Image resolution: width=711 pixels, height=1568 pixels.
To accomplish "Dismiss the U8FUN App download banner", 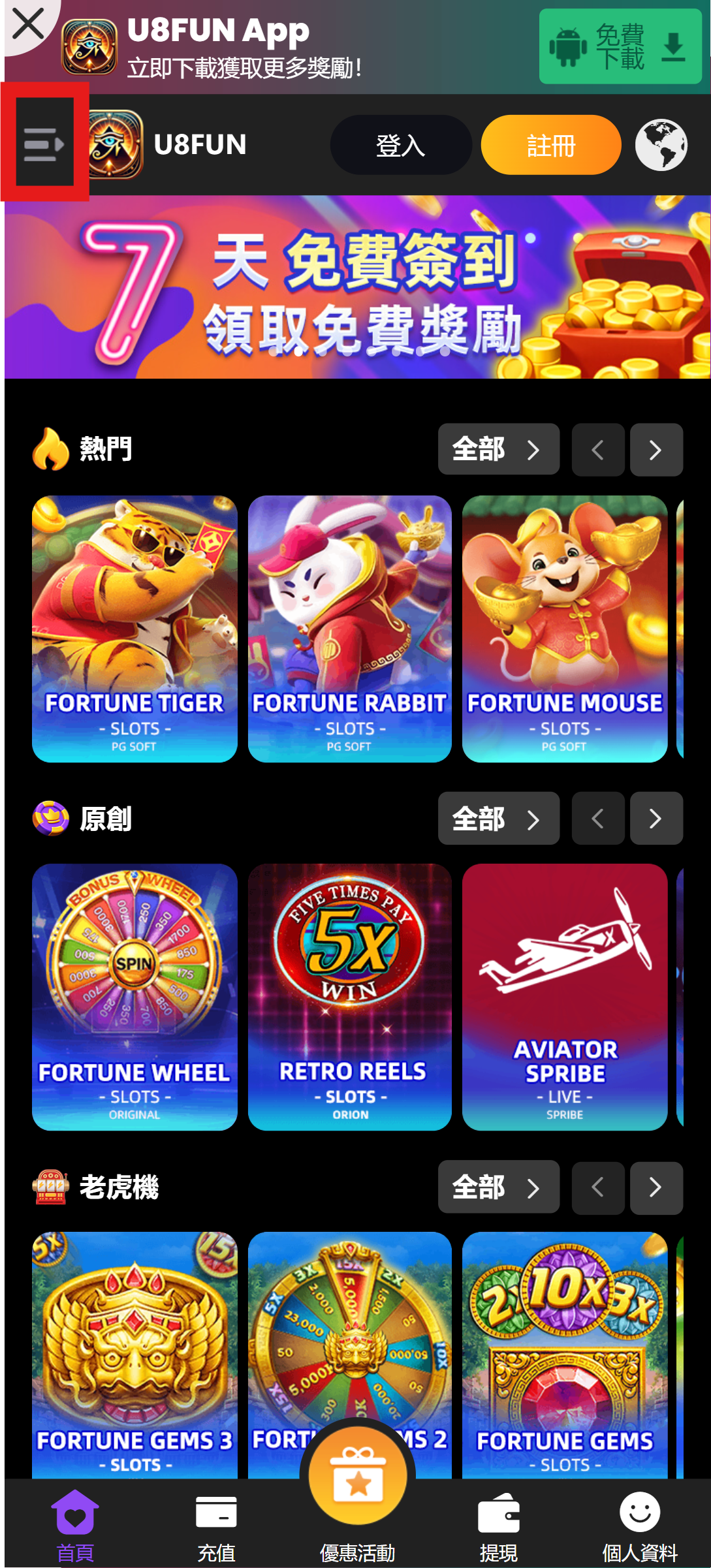I will (x=27, y=24).
